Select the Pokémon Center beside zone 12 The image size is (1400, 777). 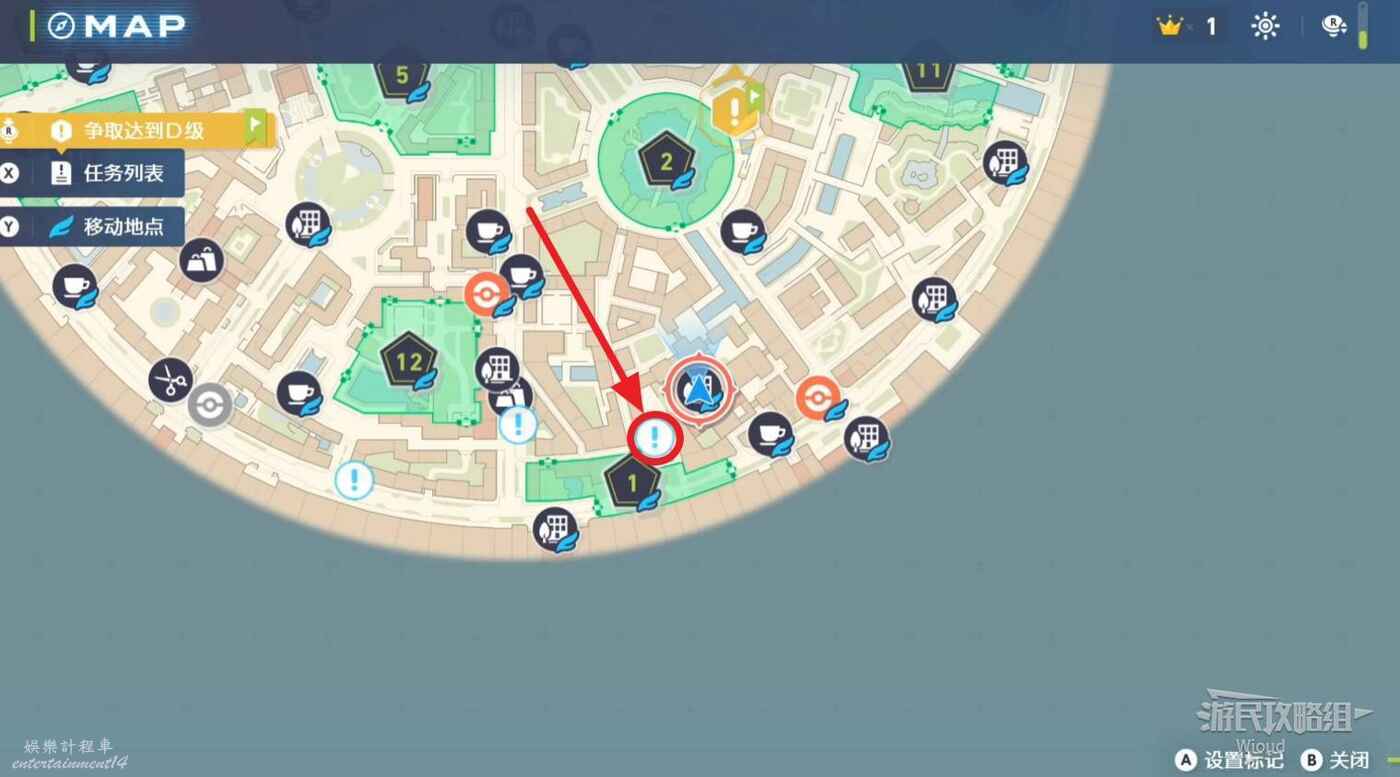tap(487, 296)
